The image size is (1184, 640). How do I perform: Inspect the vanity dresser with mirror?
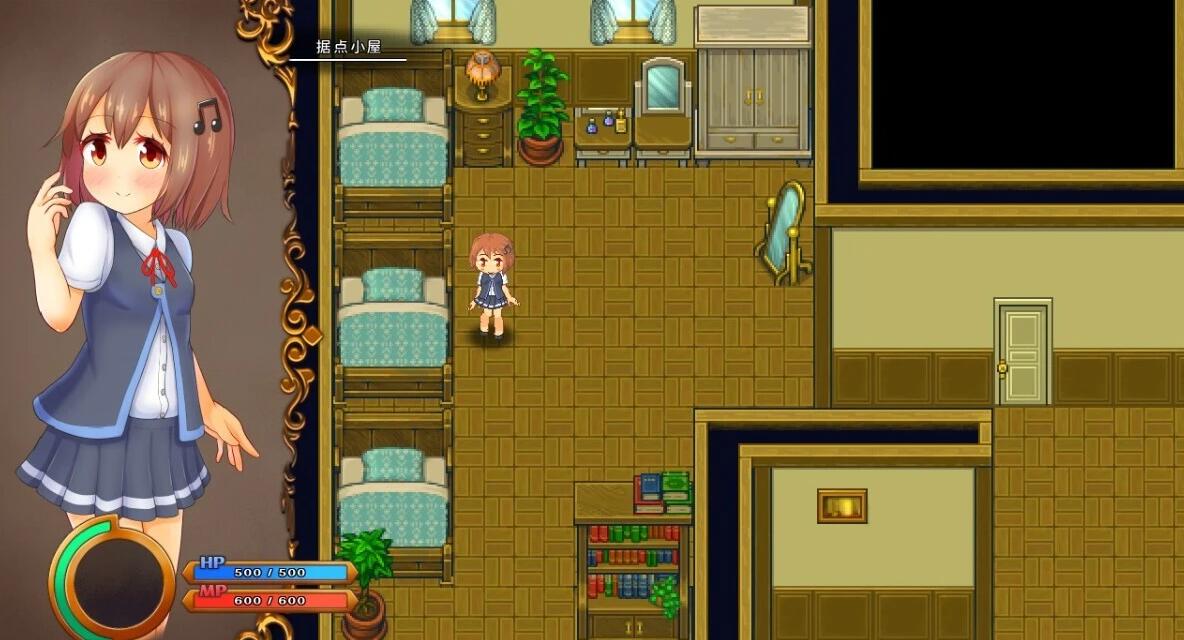tap(663, 110)
